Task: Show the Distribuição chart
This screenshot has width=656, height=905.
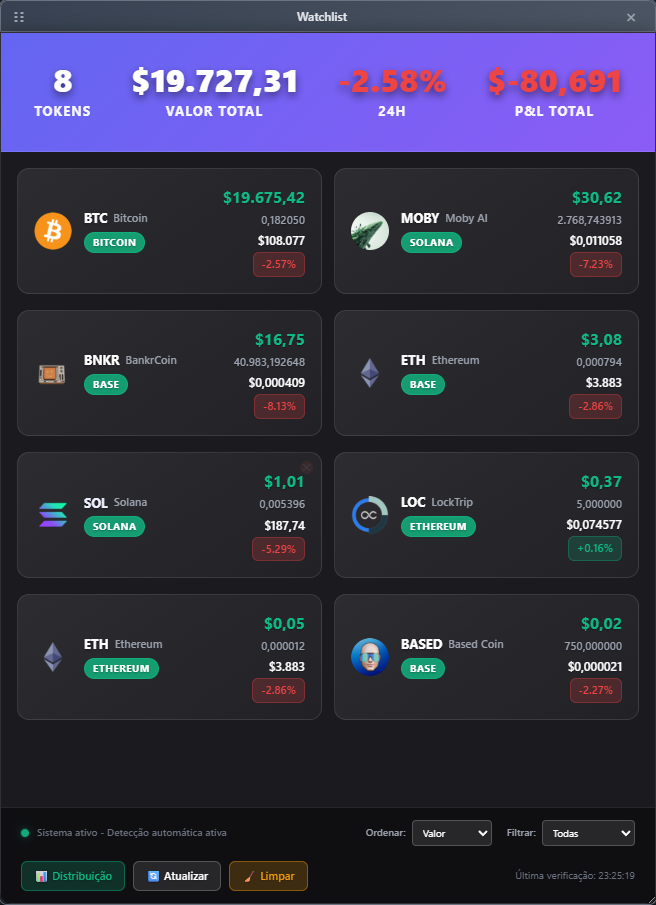Action: pyautogui.click(x=73, y=876)
